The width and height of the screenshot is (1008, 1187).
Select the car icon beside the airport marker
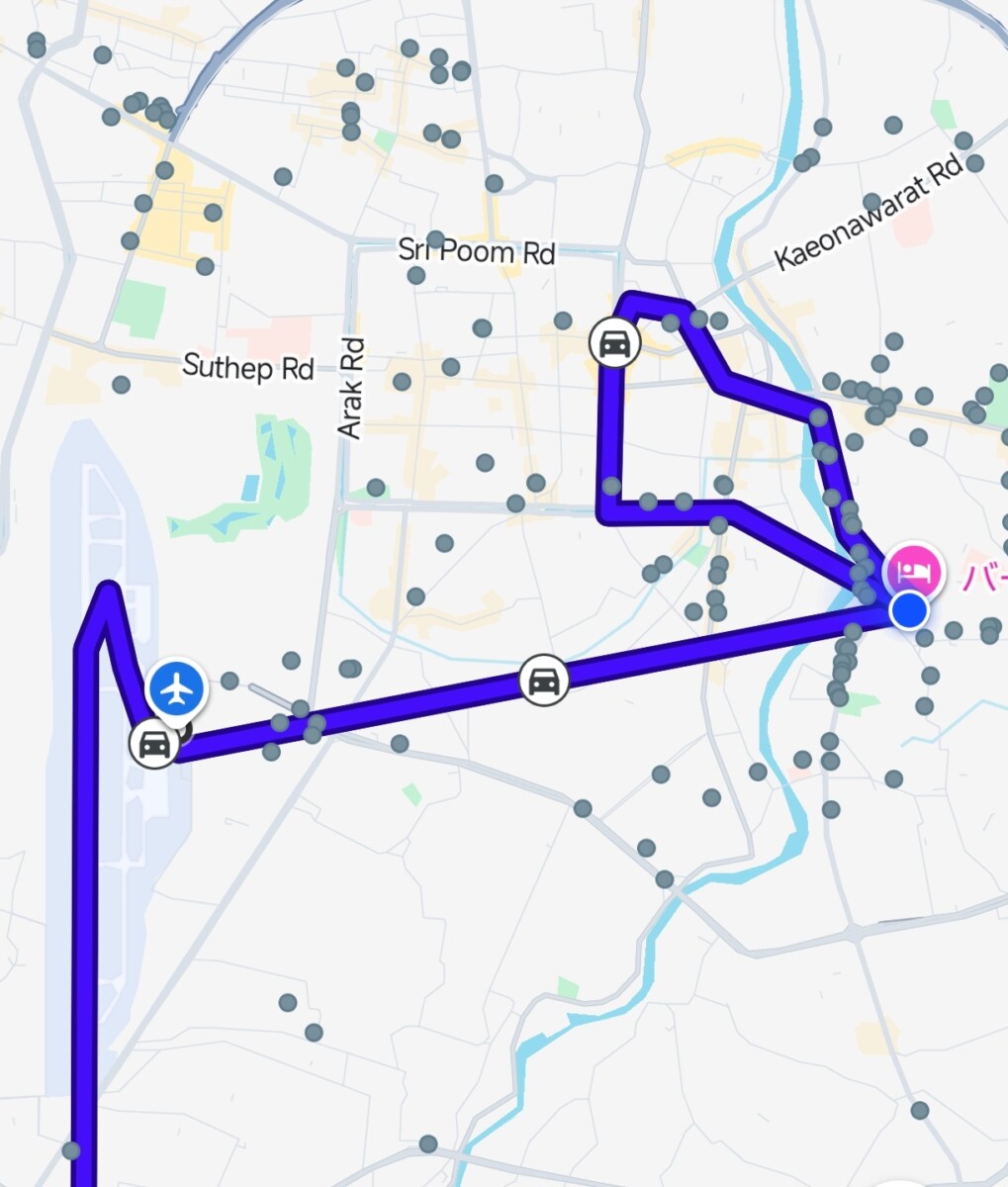[154, 742]
